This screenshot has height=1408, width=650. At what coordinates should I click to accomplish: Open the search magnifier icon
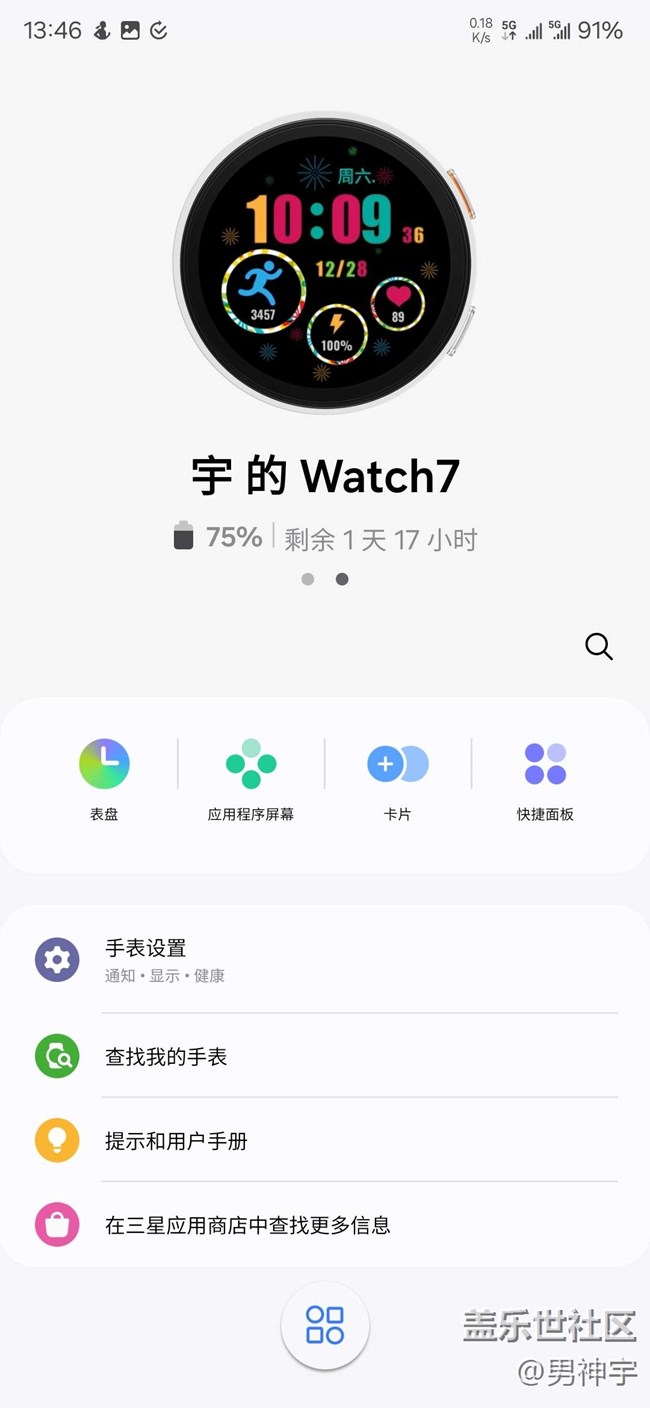[598, 646]
